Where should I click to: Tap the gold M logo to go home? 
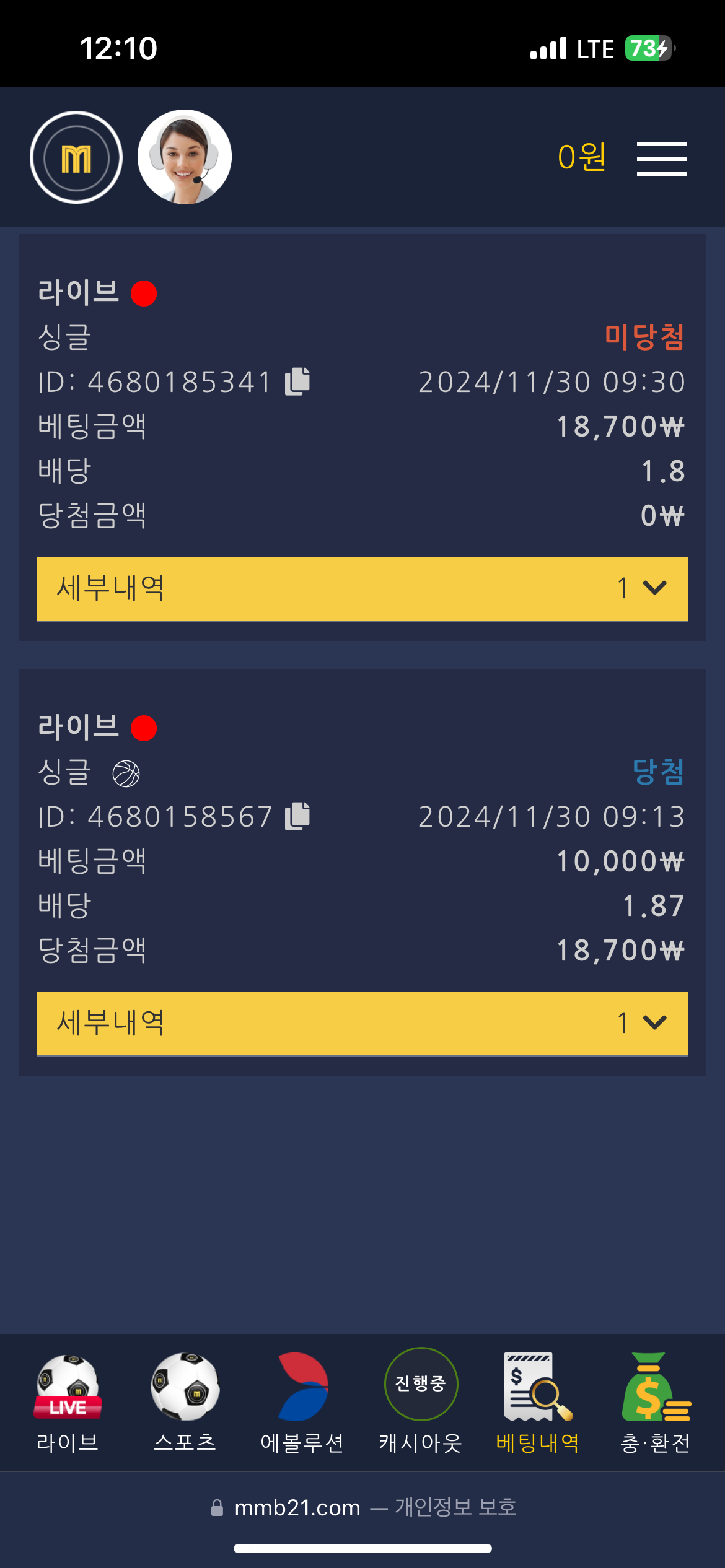point(76,157)
